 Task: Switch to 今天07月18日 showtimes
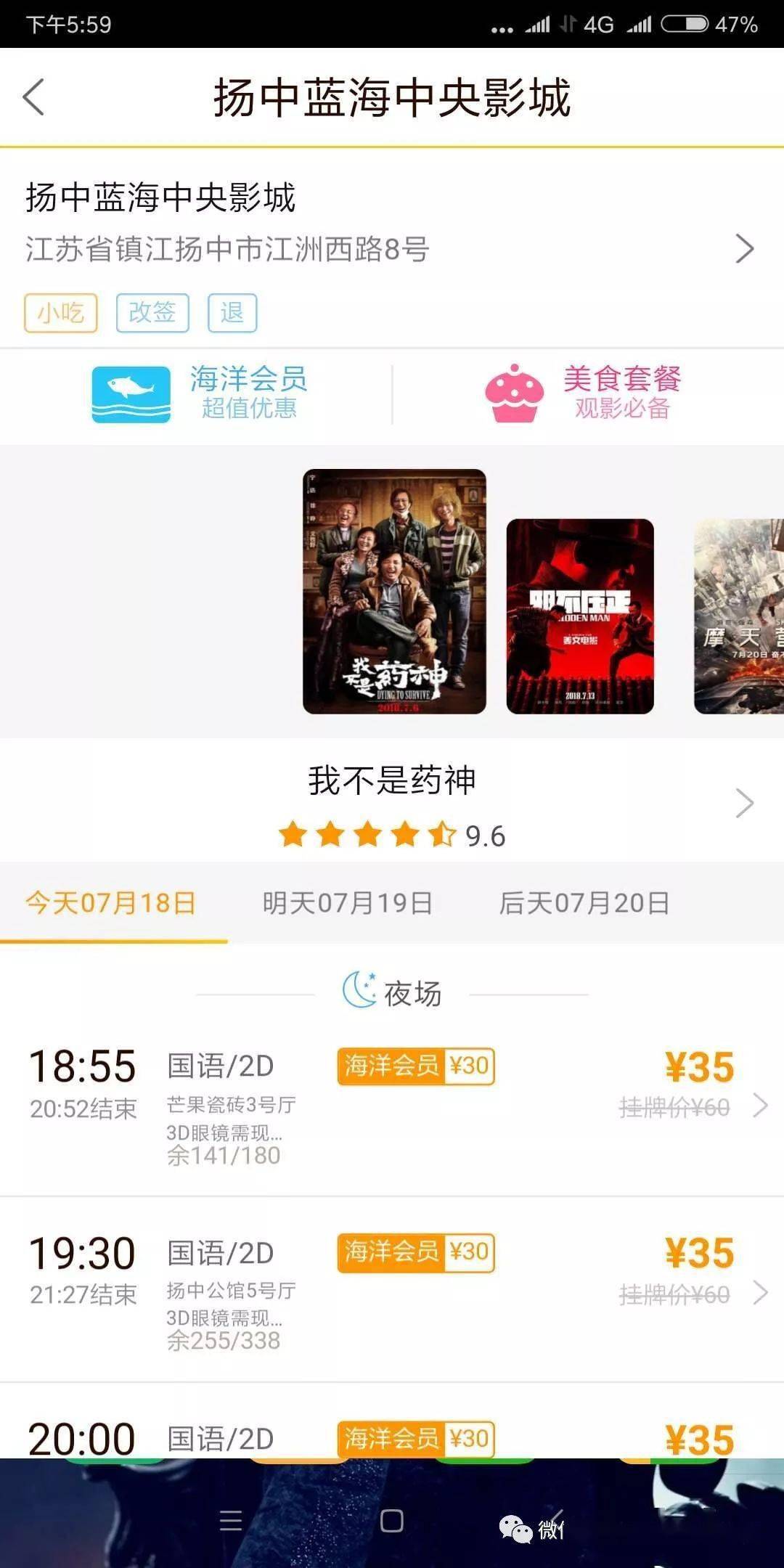(x=111, y=903)
